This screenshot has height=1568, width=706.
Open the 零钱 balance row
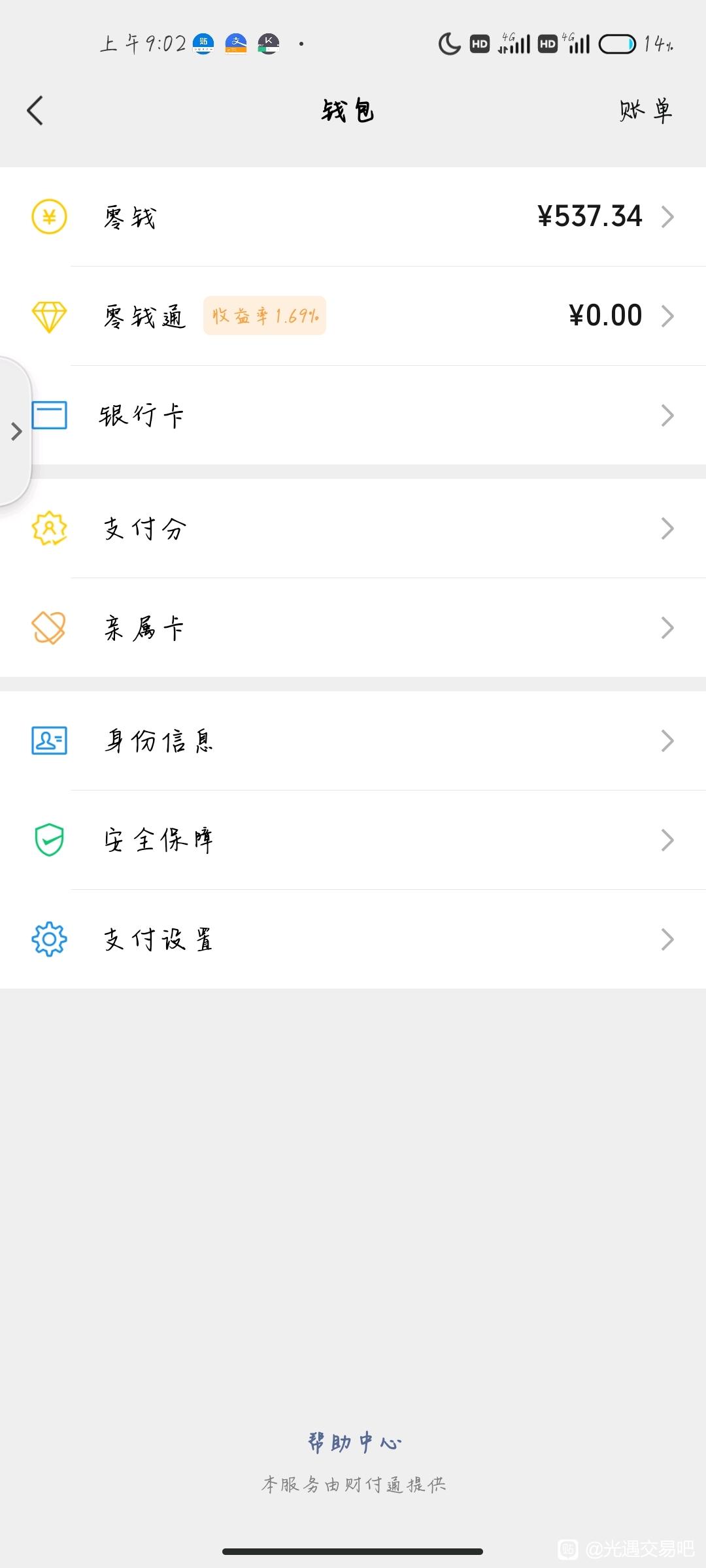coord(353,217)
